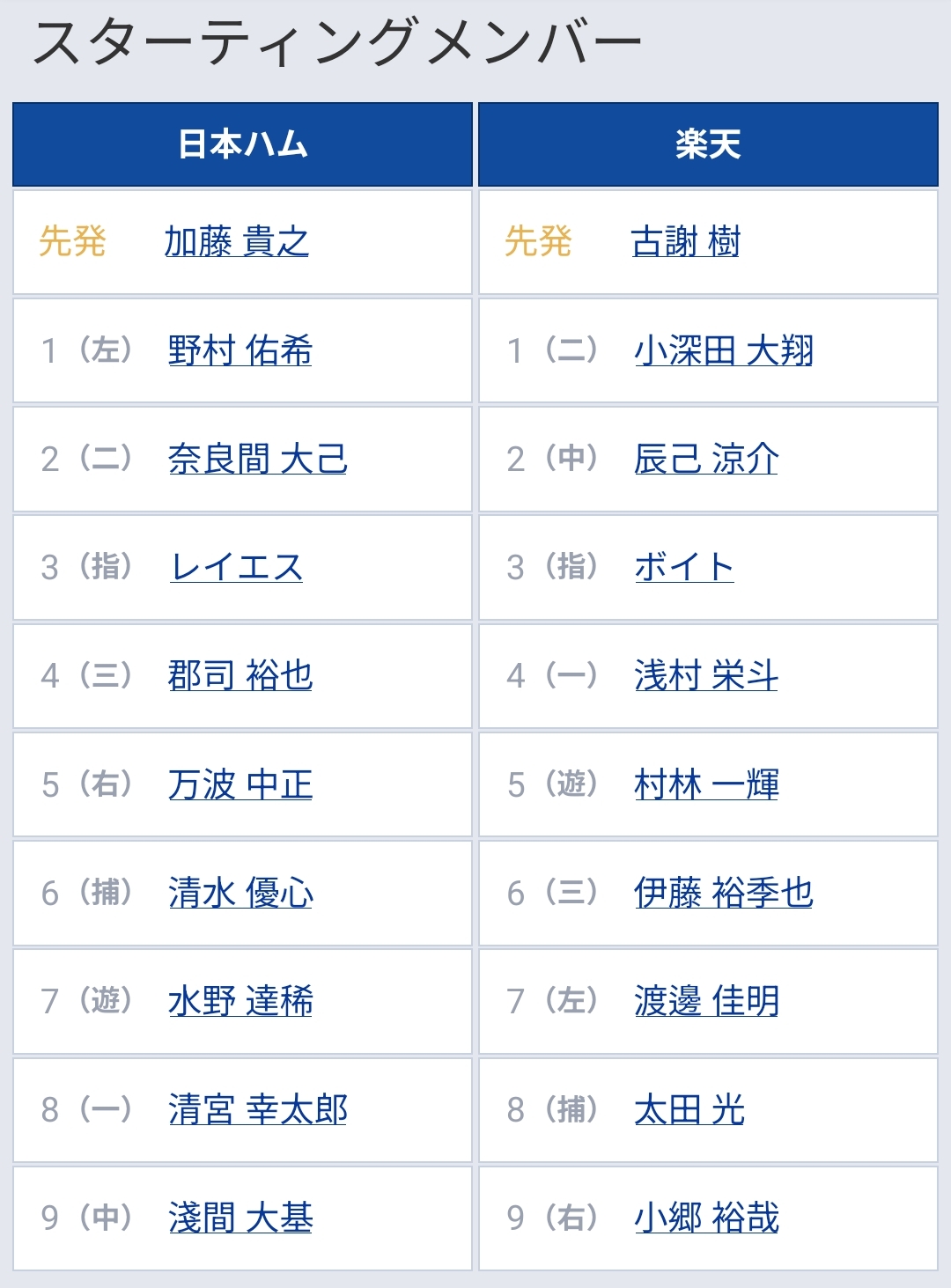
Task: Open 伊藤 裕季也's player page
Action: point(724,893)
